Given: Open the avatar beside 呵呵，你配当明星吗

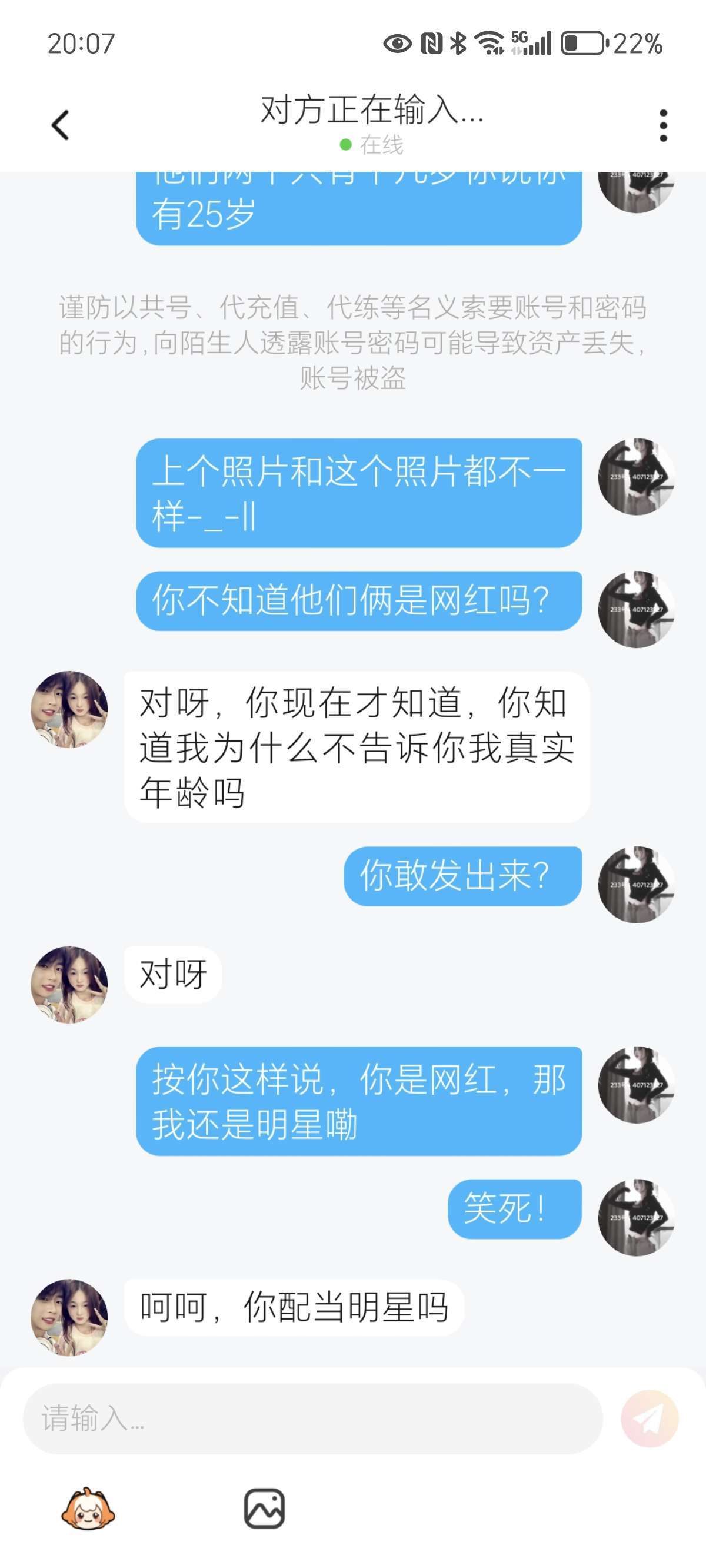Looking at the screenshot, I should tap(69, 1317).
